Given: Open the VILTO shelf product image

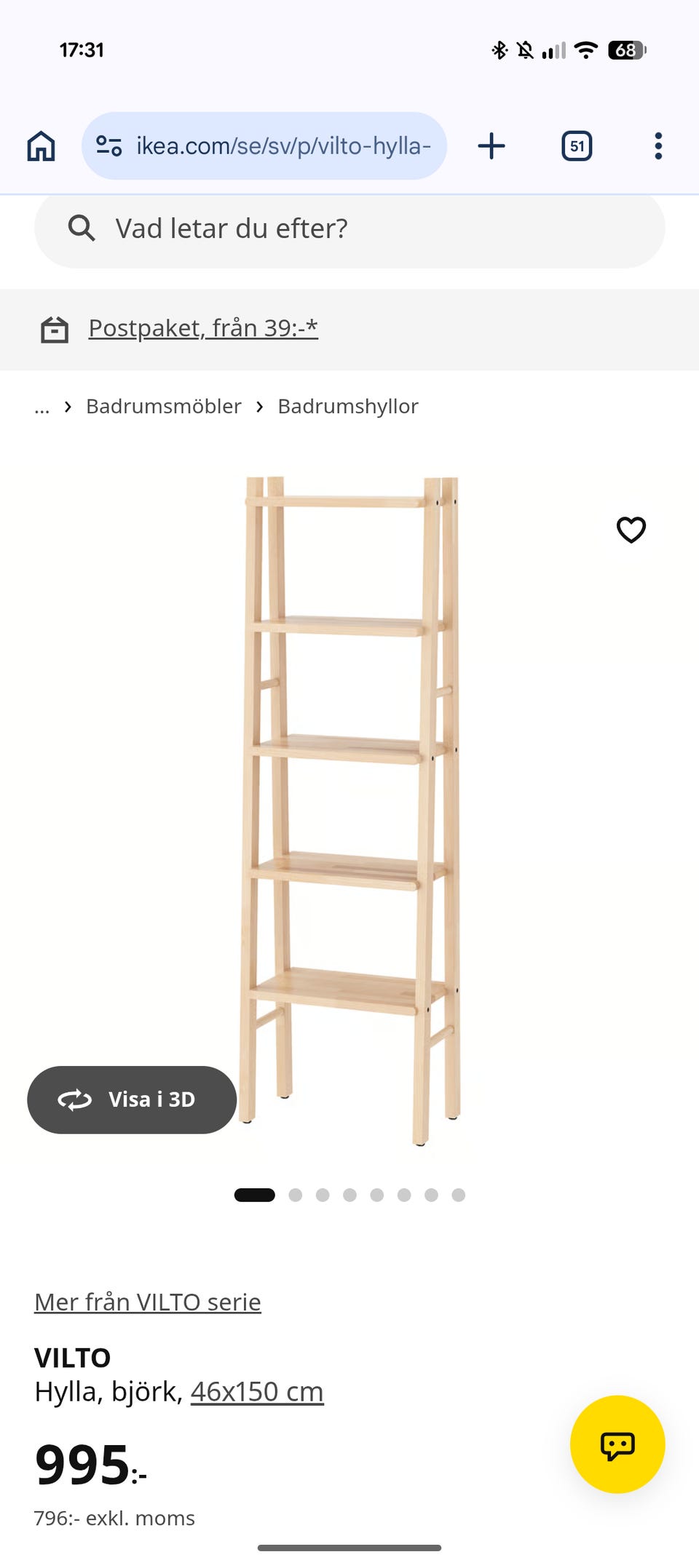Looking at the screenshot, I should (x=349, y=811).
